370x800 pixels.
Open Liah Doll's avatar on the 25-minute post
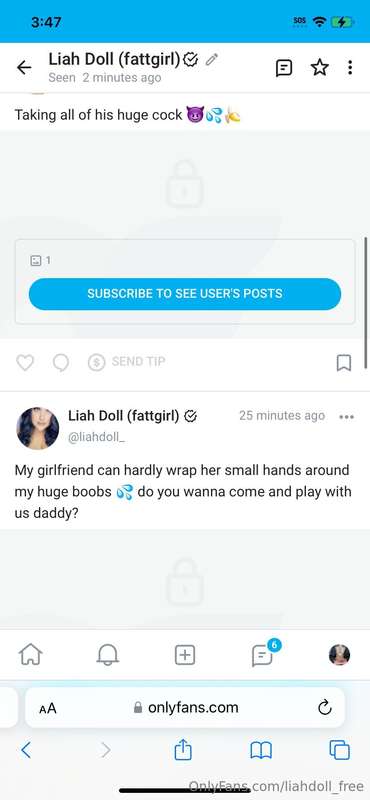(38, 428)
